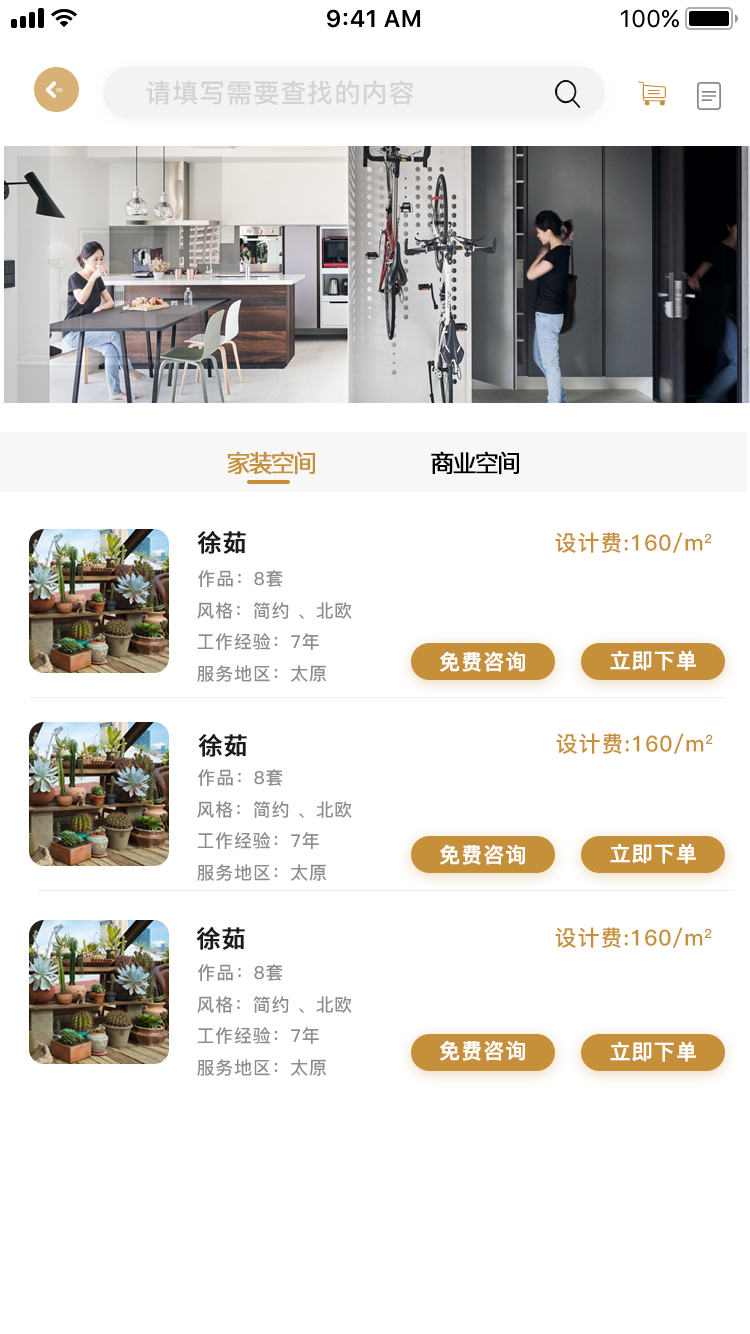Tap 免费咨询 on the bottom designer card
750x1334 pixels.
(x=483, y=1052)
